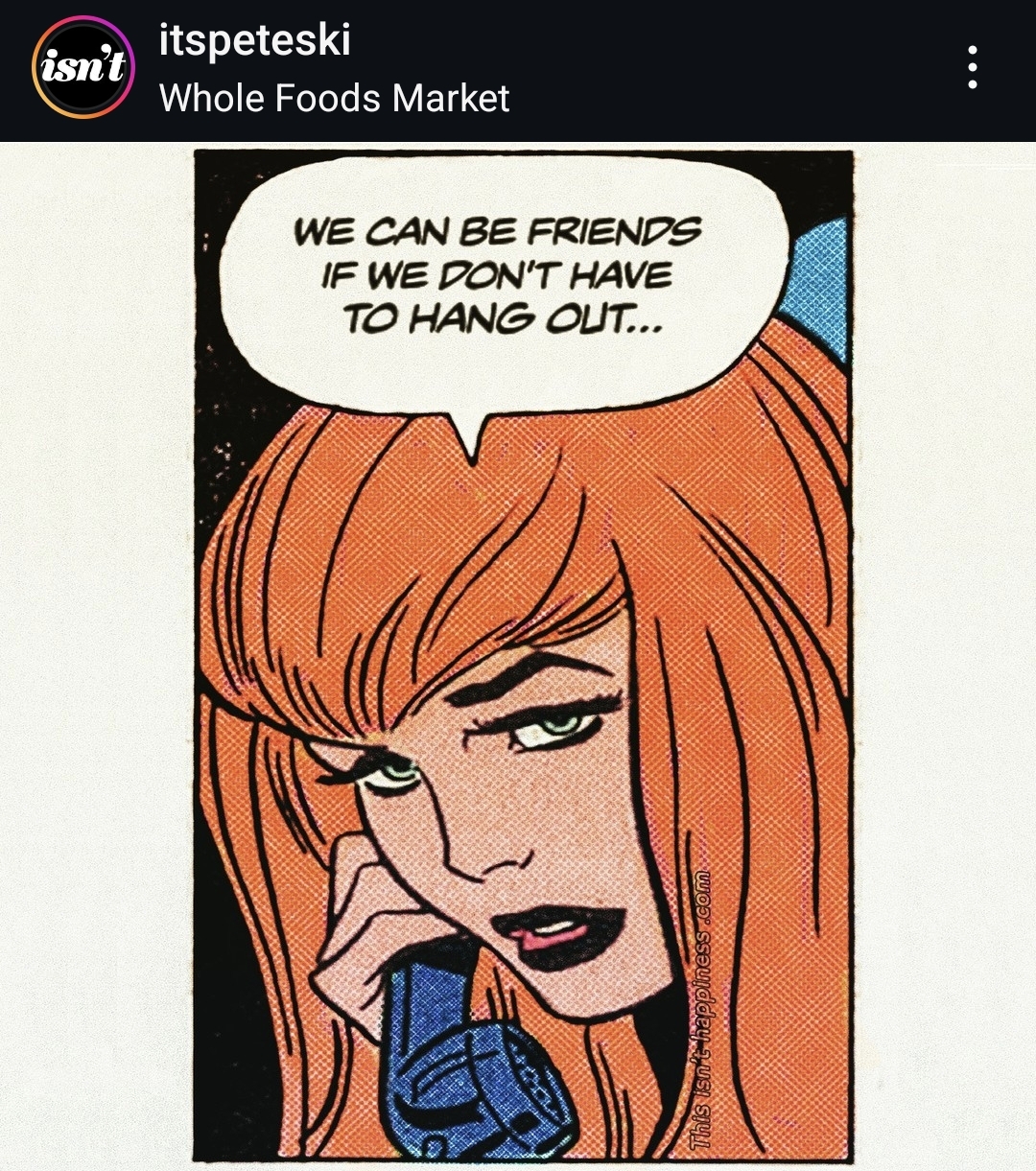The height and width of the screenshot is (1171, 1036).
Task: Tap the comic post image
Action: pyautogui.click(x=523, y=652)
